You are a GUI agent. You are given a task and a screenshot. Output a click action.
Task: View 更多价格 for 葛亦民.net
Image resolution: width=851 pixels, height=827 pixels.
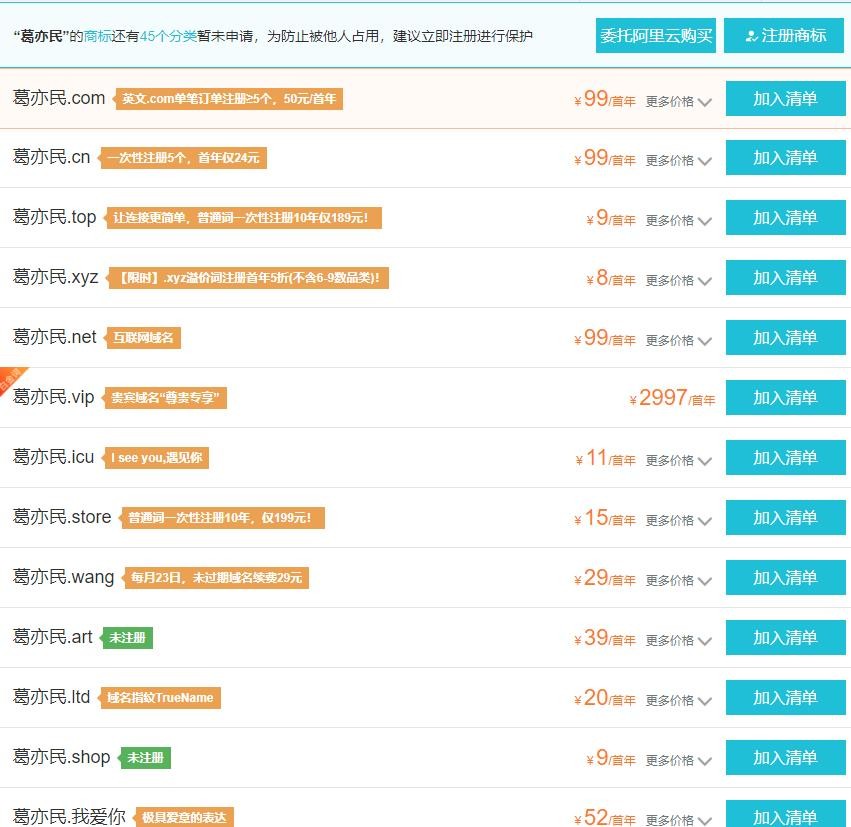[678, 341]
